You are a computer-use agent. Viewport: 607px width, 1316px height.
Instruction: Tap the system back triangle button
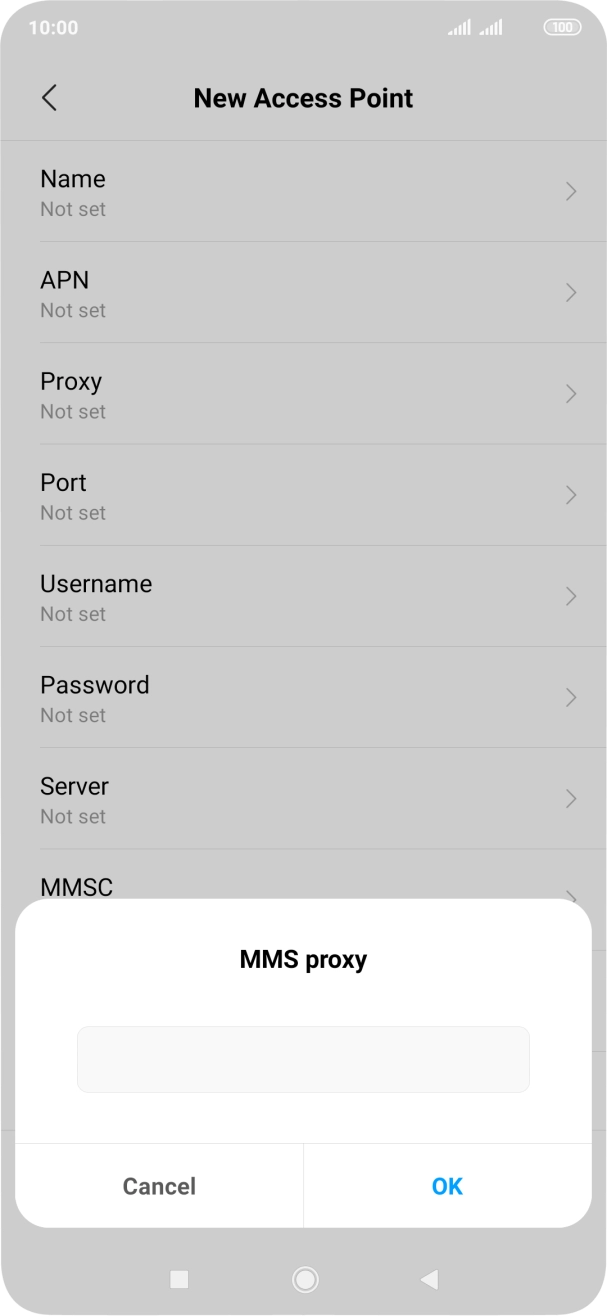click(x=430, y=1279)
